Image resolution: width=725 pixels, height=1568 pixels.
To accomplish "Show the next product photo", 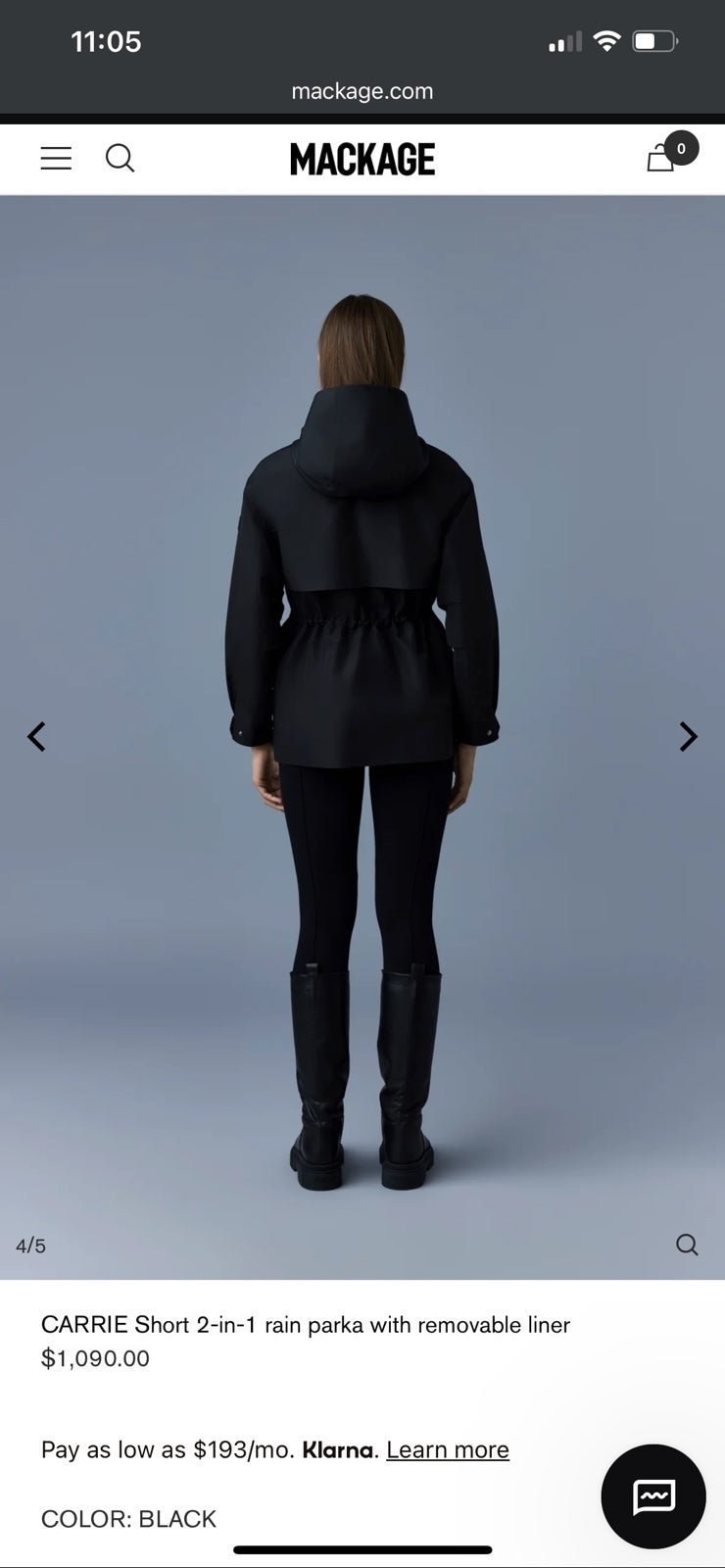I will (x=689, y=736).
